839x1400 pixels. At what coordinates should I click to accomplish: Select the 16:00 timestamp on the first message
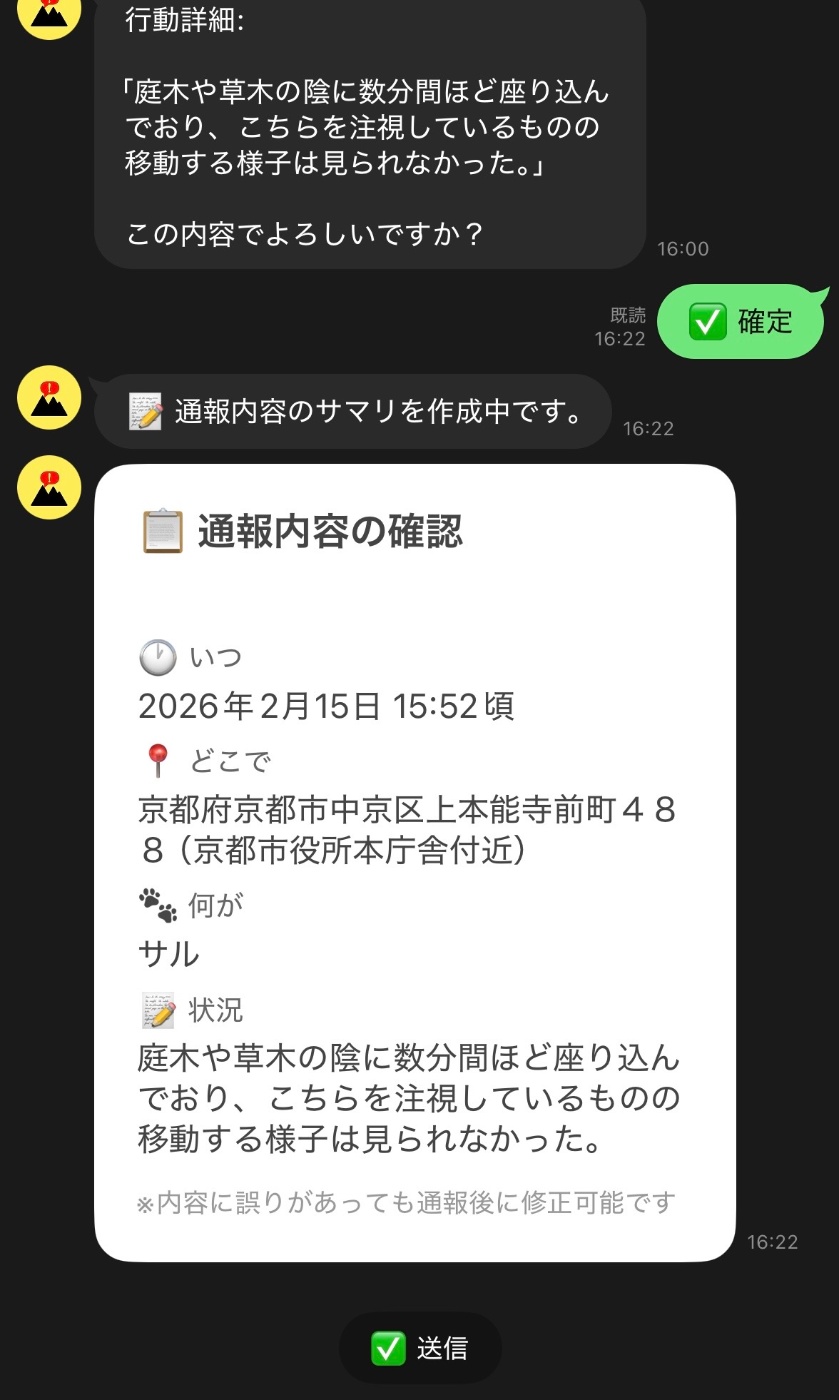tap(683, 249)
